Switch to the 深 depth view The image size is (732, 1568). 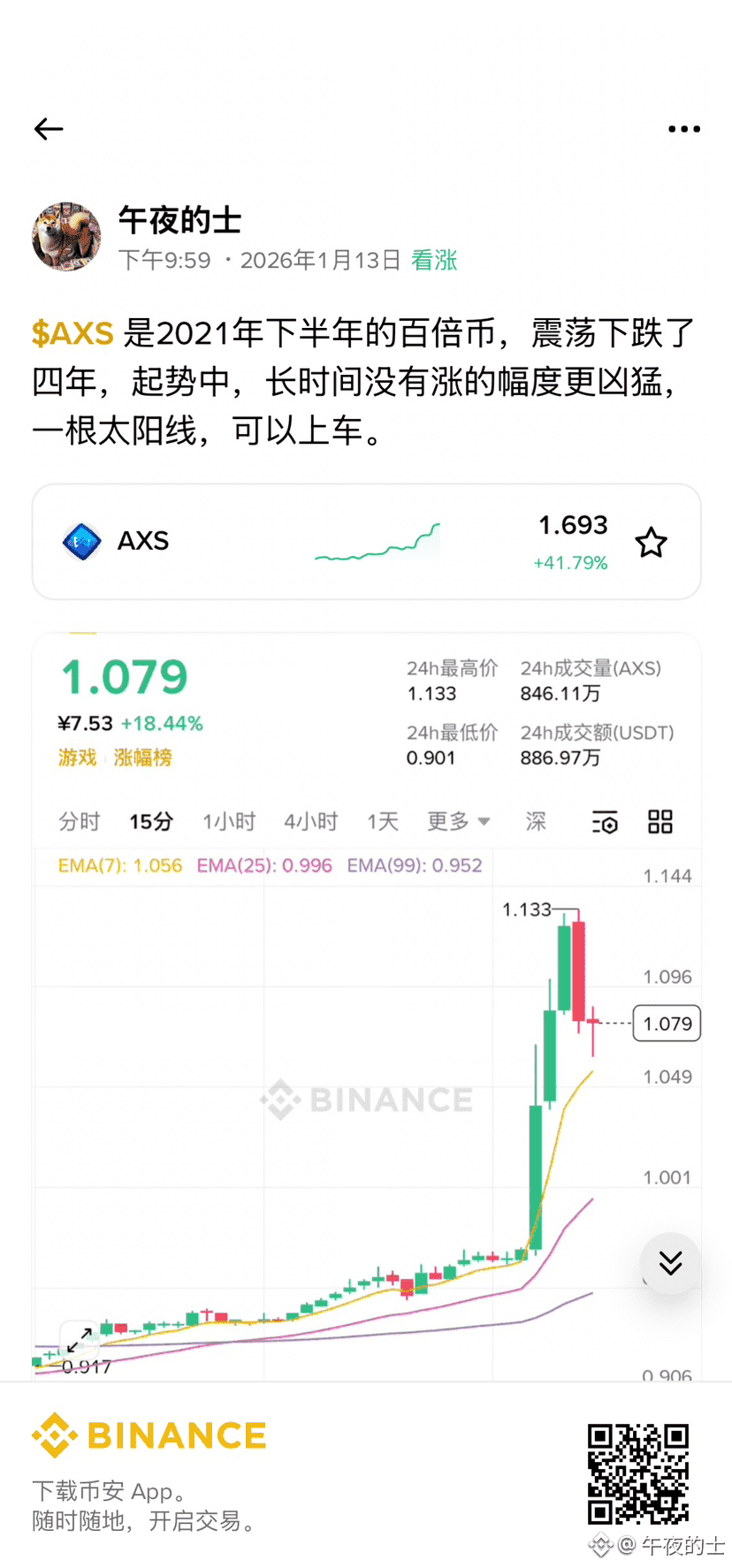click(535, 822)
